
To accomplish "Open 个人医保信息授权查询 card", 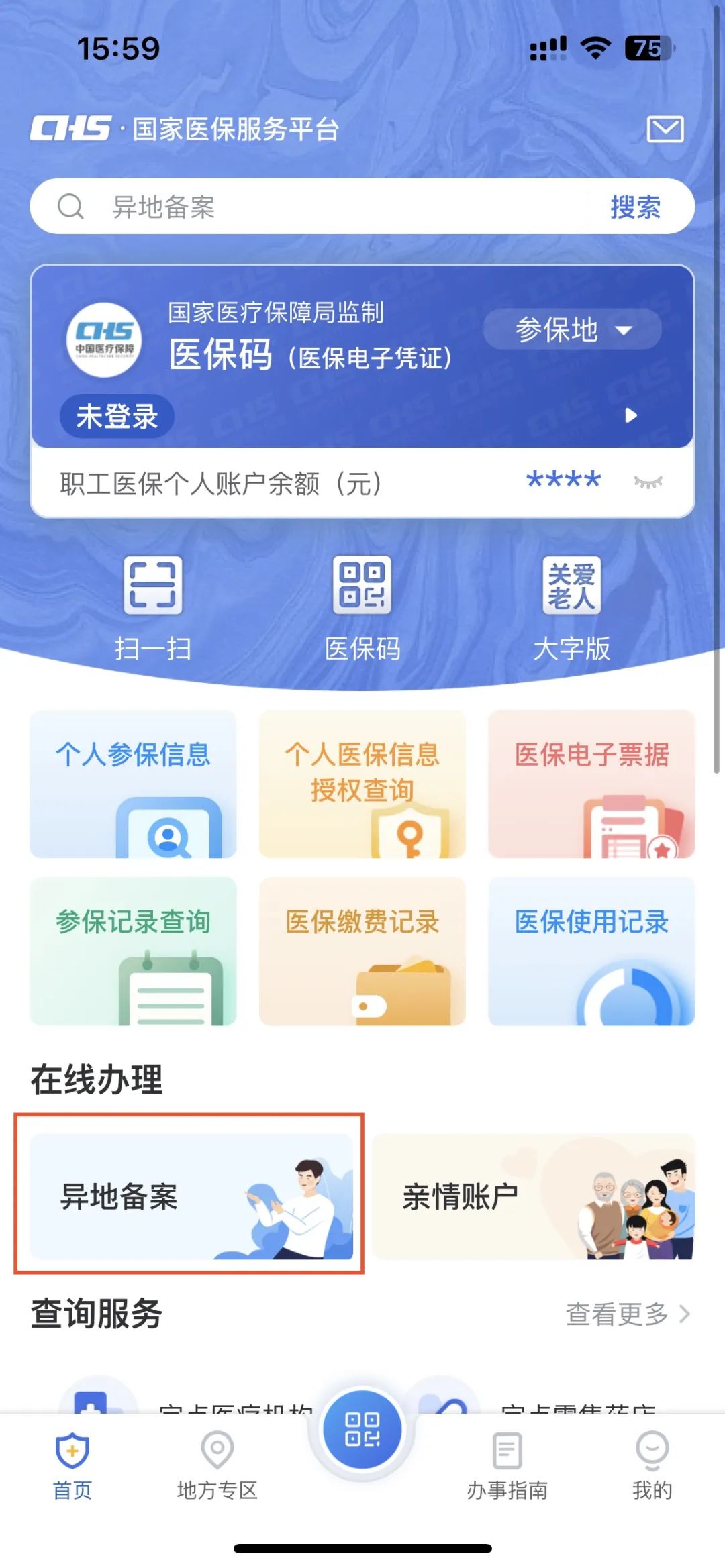I will (x=362, y=784).
